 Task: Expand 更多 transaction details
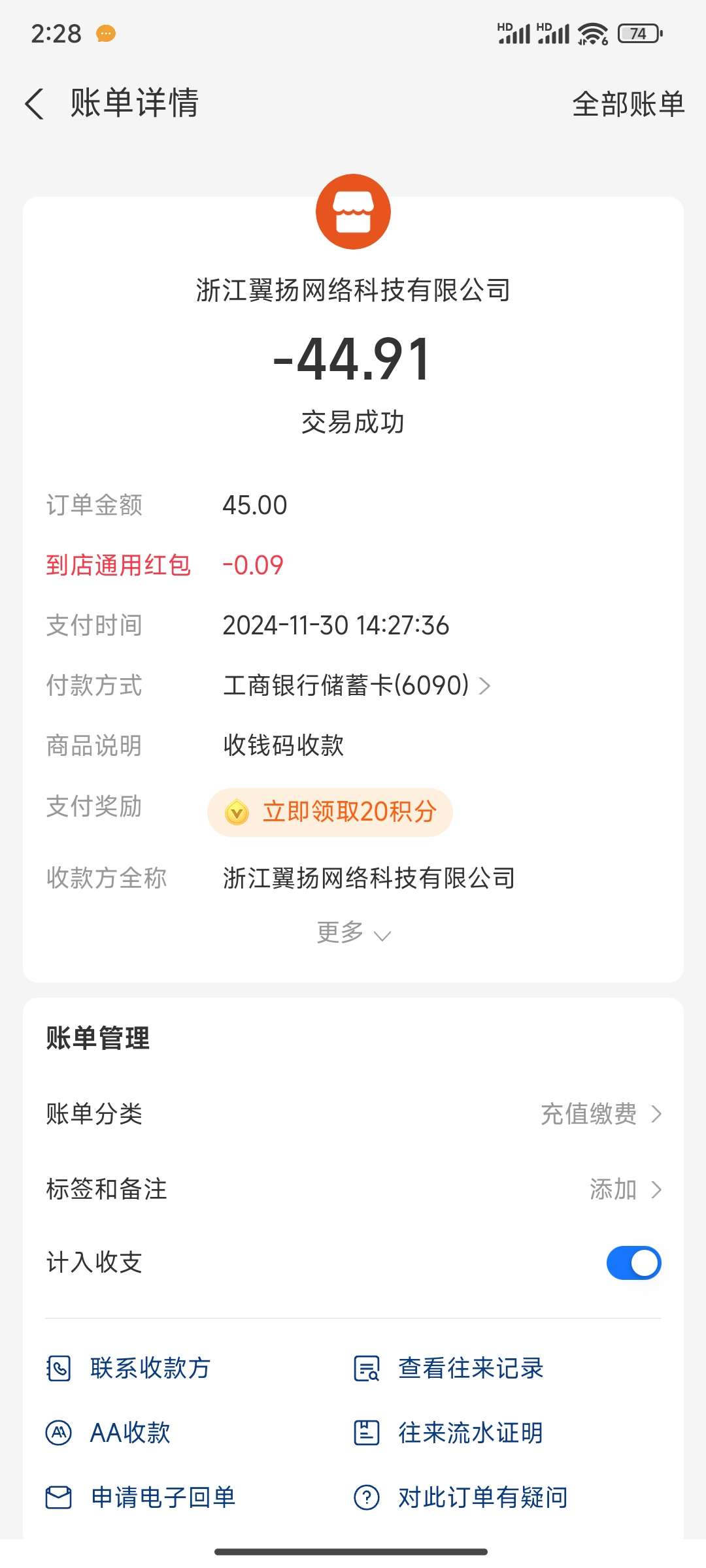(353, 933)
